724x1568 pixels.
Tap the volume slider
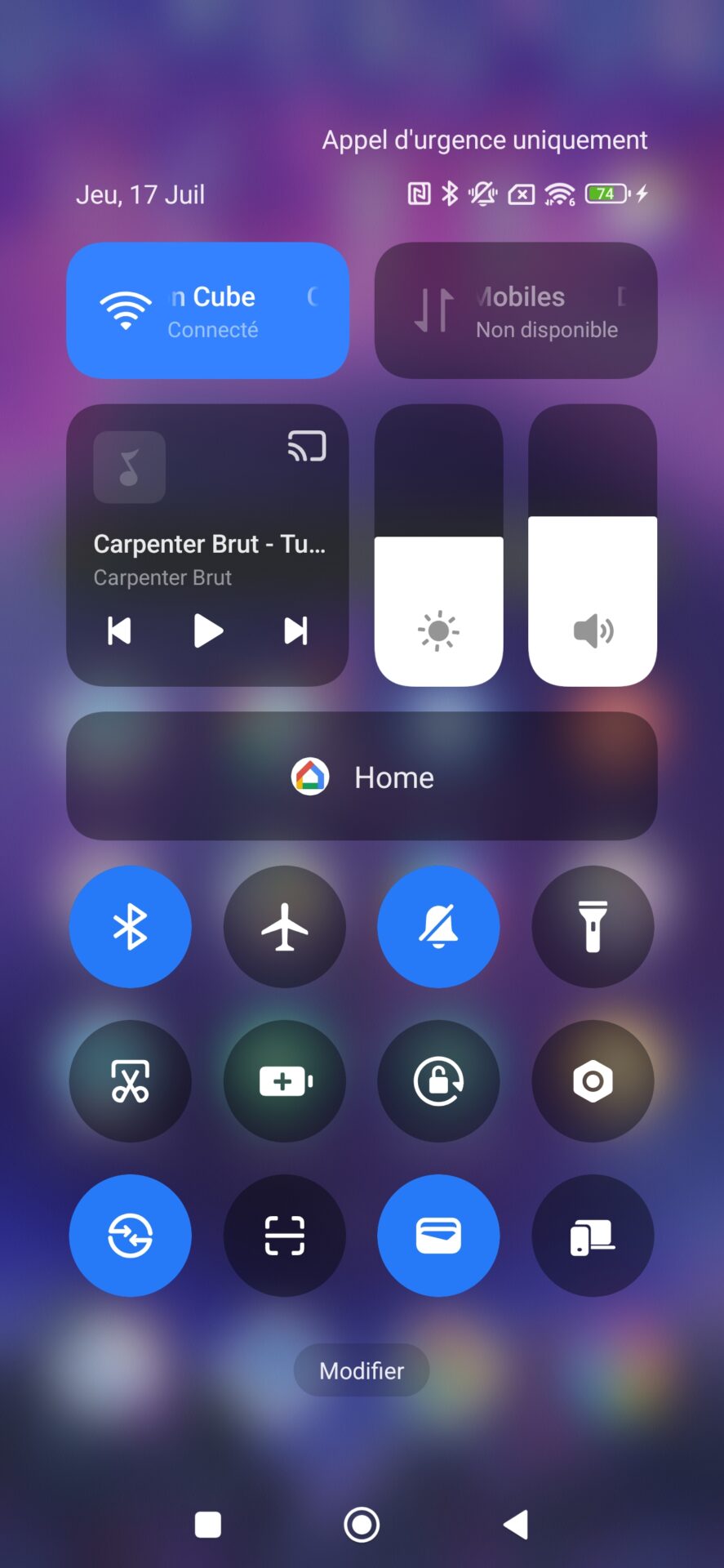pos(593,546)
